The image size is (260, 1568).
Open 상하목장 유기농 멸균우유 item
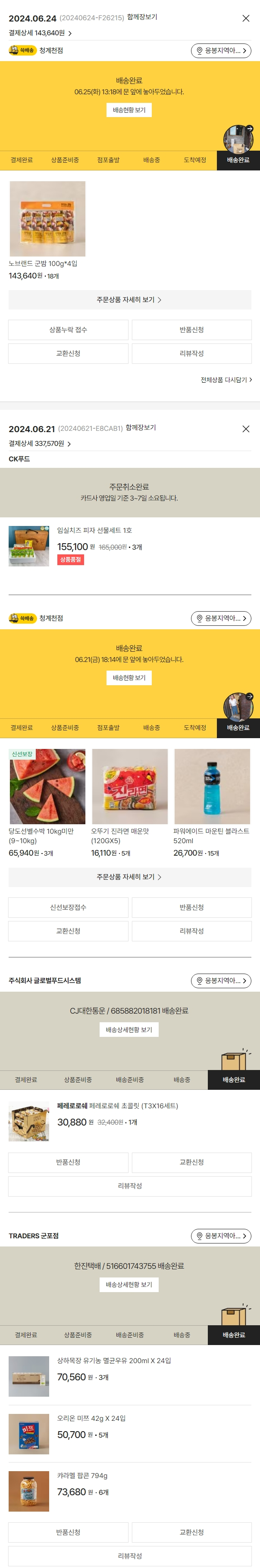114,1361
